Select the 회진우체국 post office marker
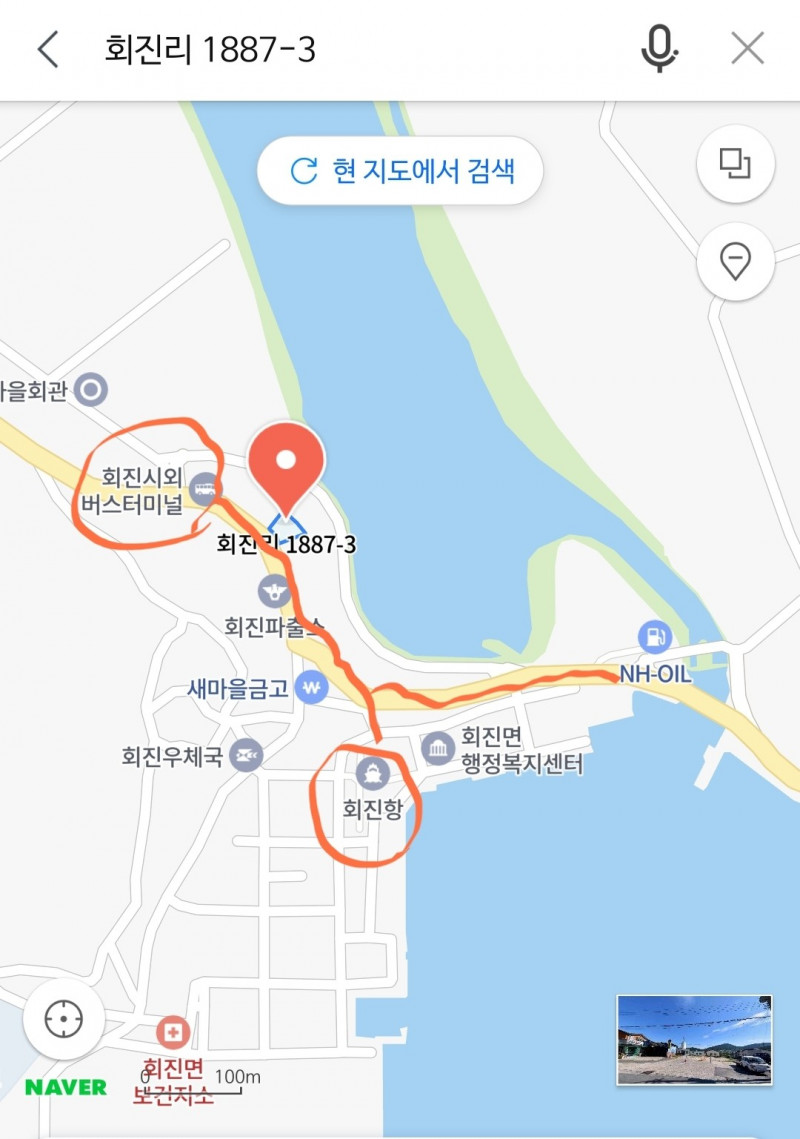 (245, 755)
